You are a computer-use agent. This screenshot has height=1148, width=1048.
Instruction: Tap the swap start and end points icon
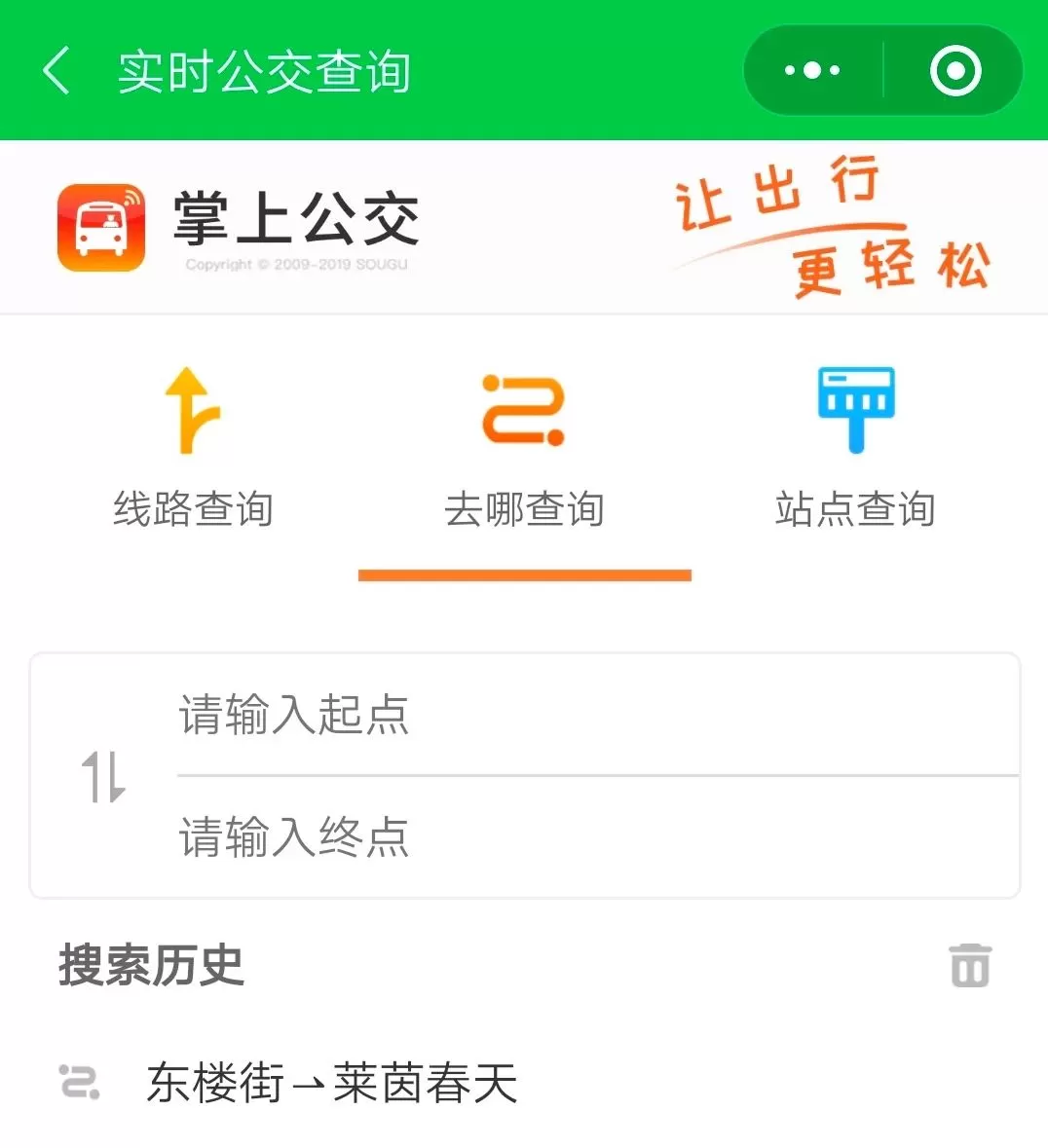coord(104,776)
